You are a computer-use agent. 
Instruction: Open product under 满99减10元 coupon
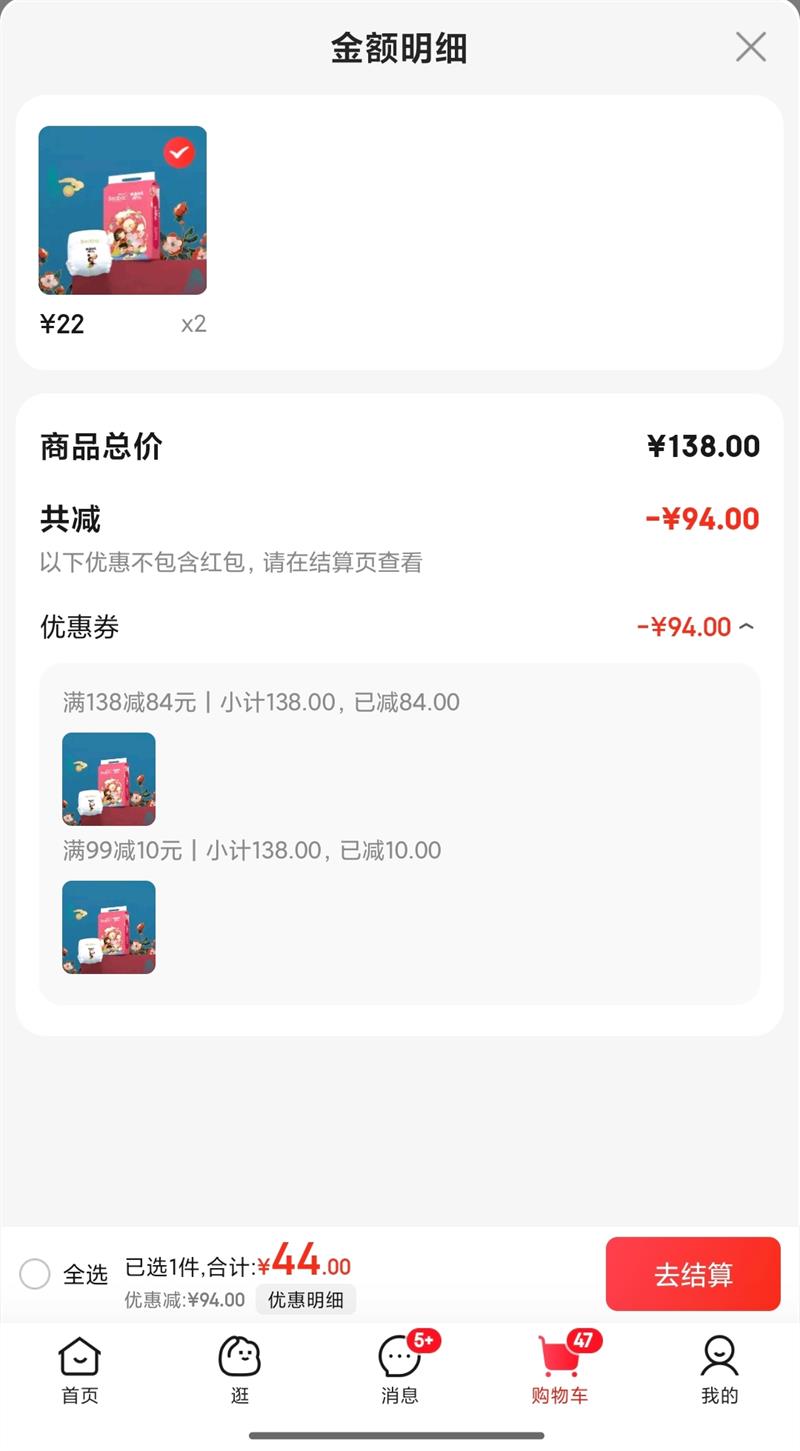[109, 927]
